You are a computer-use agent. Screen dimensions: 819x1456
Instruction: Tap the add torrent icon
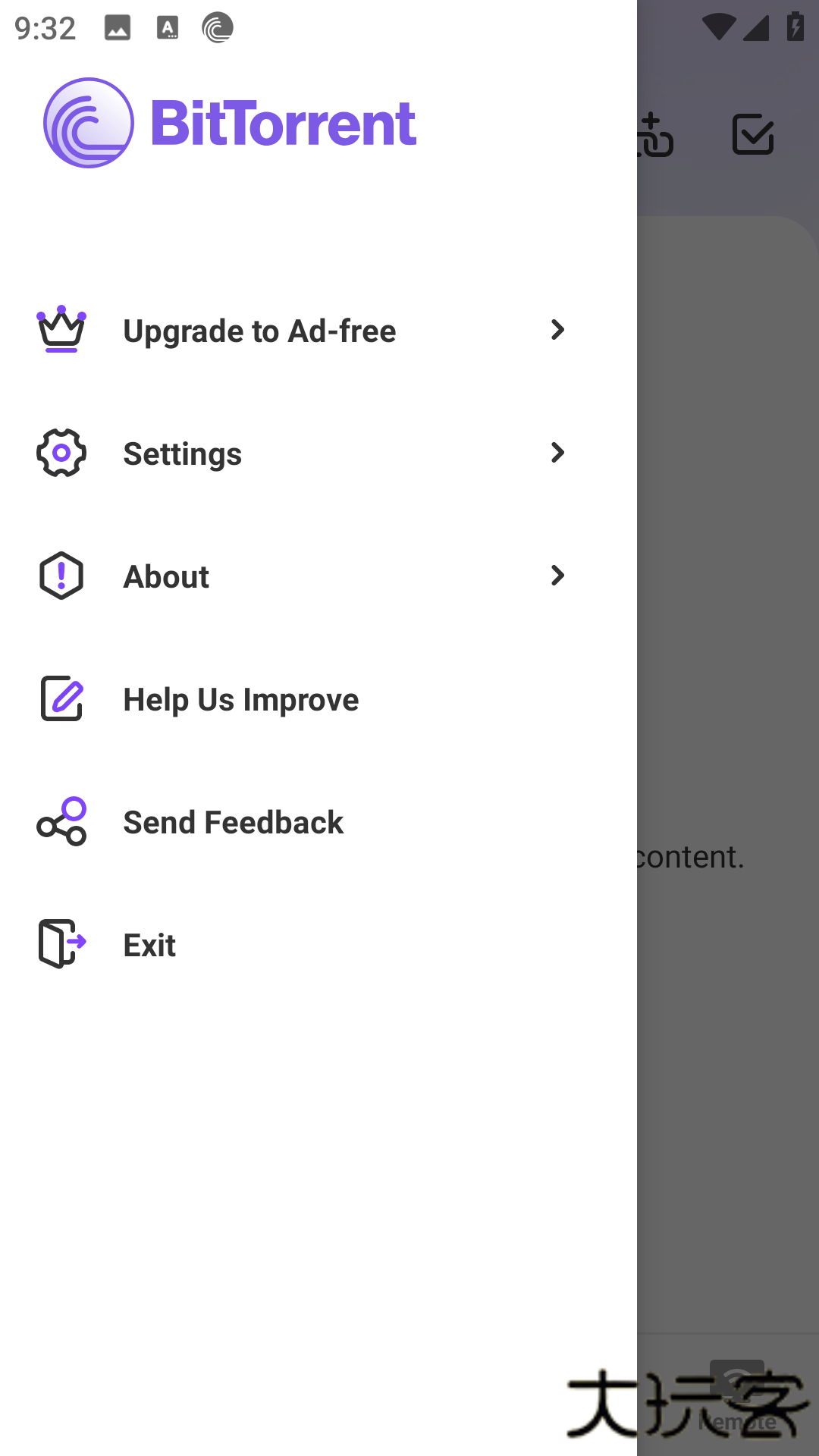[655, 135]
